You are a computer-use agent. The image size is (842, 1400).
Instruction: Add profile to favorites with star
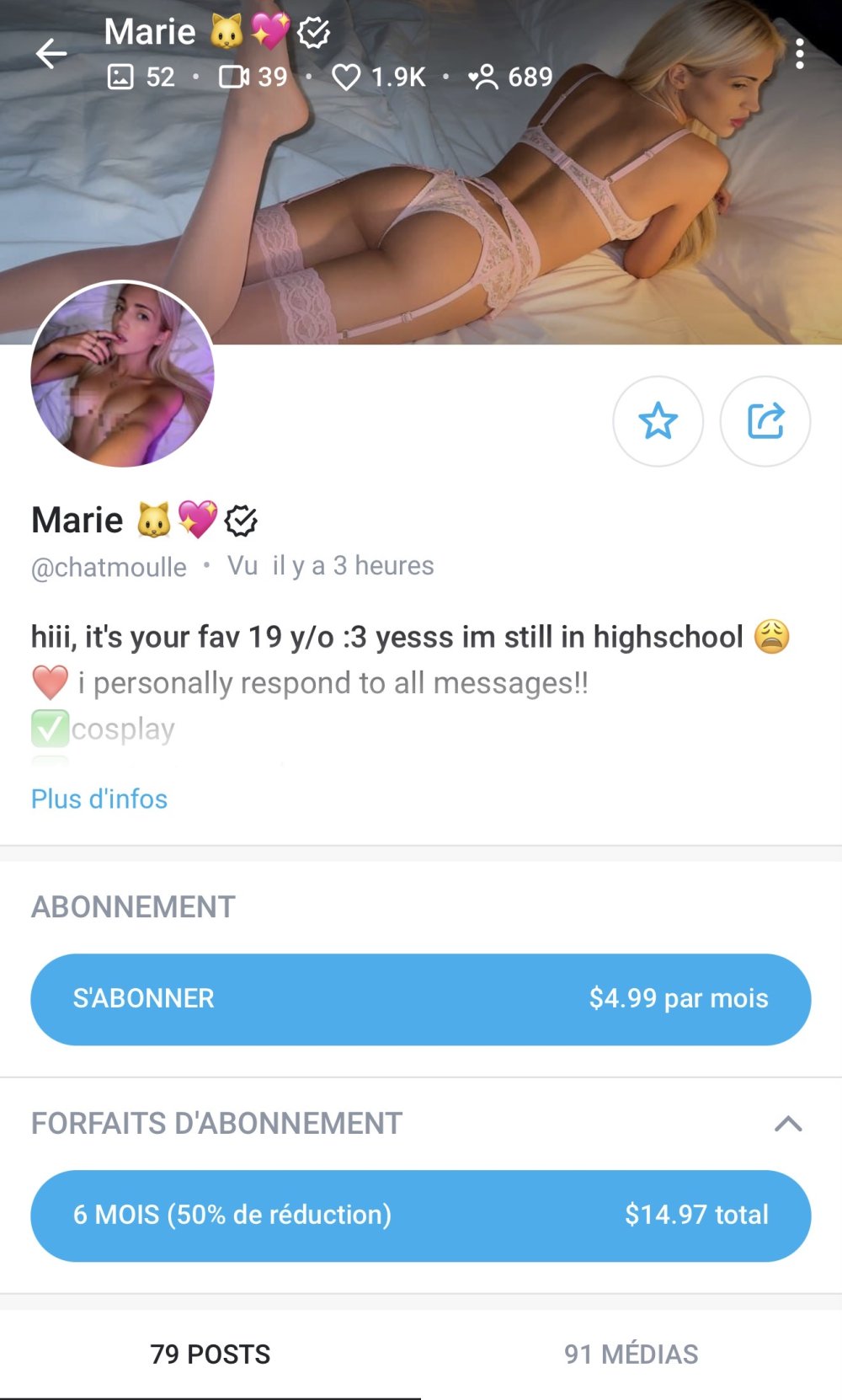[658, 421]
